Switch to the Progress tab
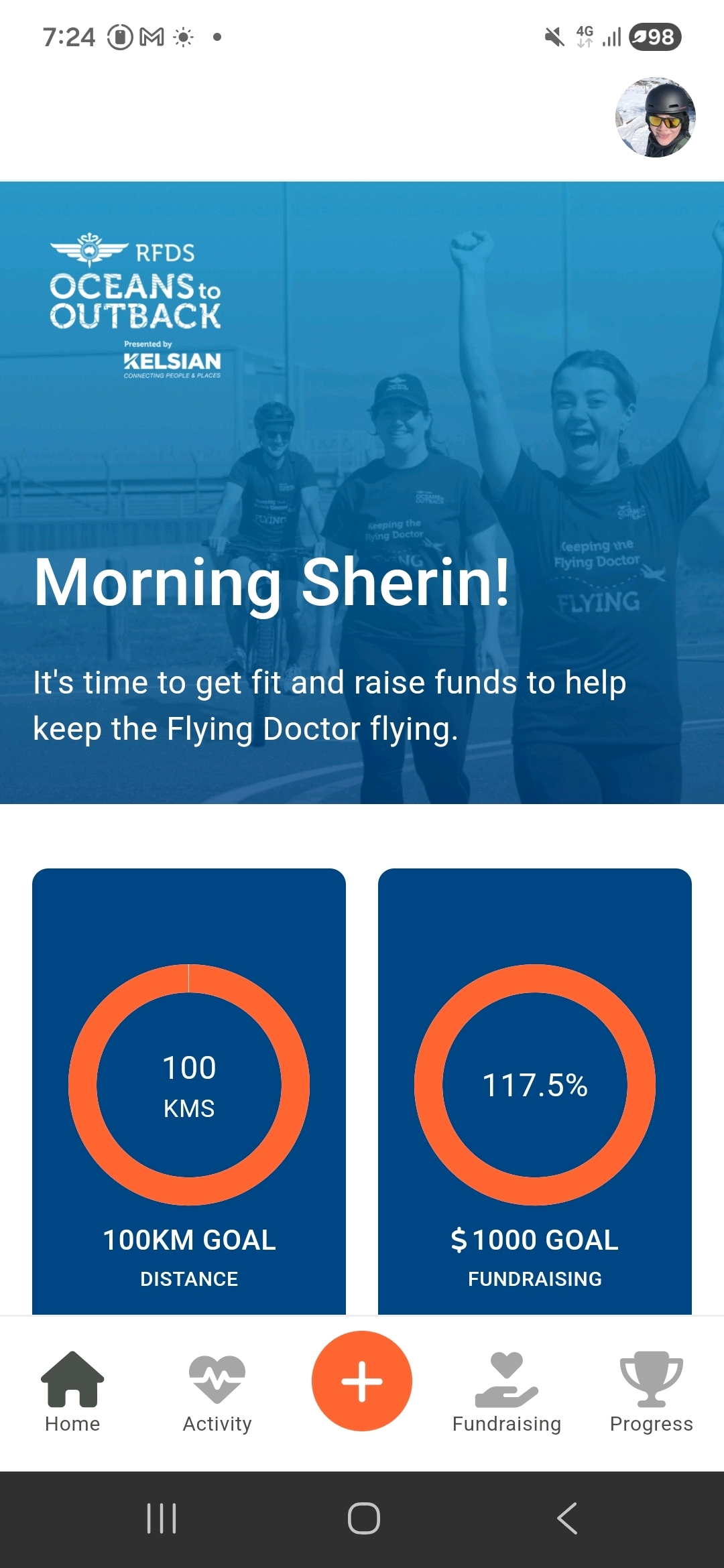724x1568 pixels. [651, 1391]
